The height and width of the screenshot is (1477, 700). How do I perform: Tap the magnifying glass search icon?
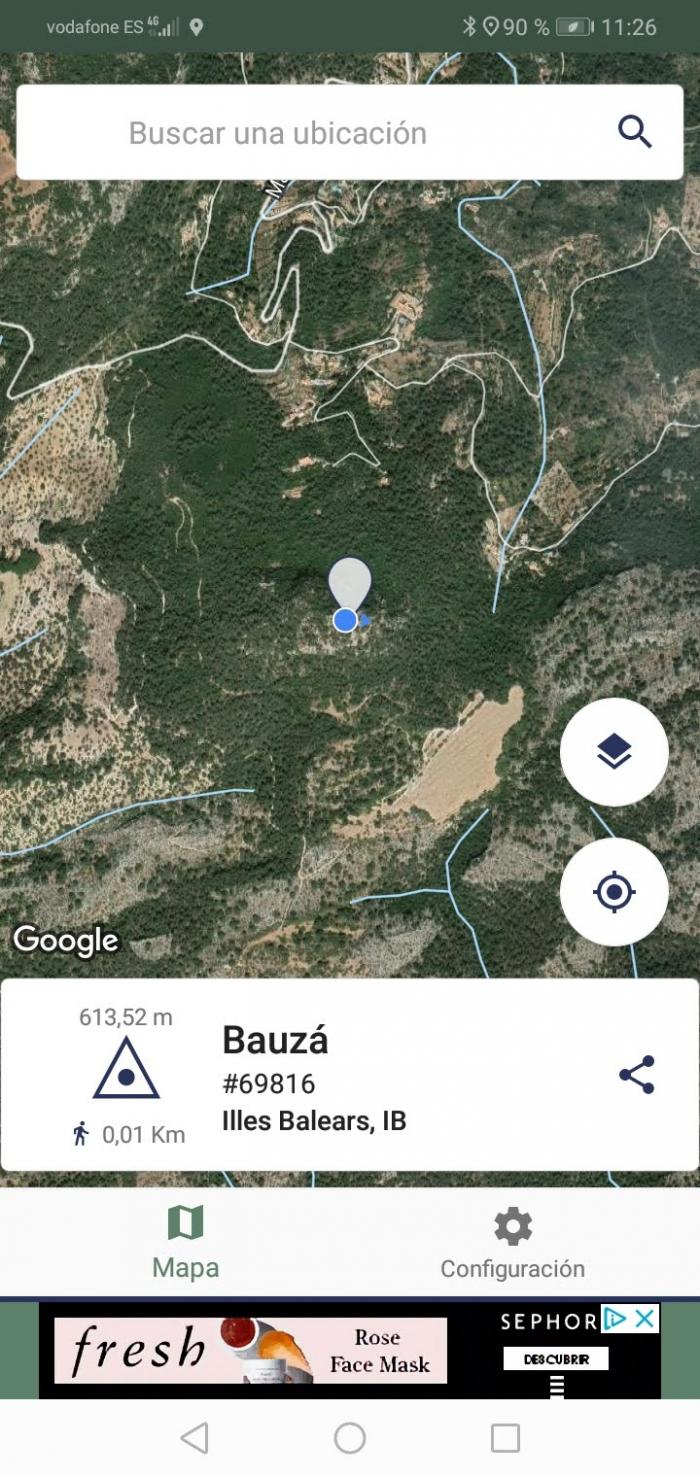tap(634, 132)
